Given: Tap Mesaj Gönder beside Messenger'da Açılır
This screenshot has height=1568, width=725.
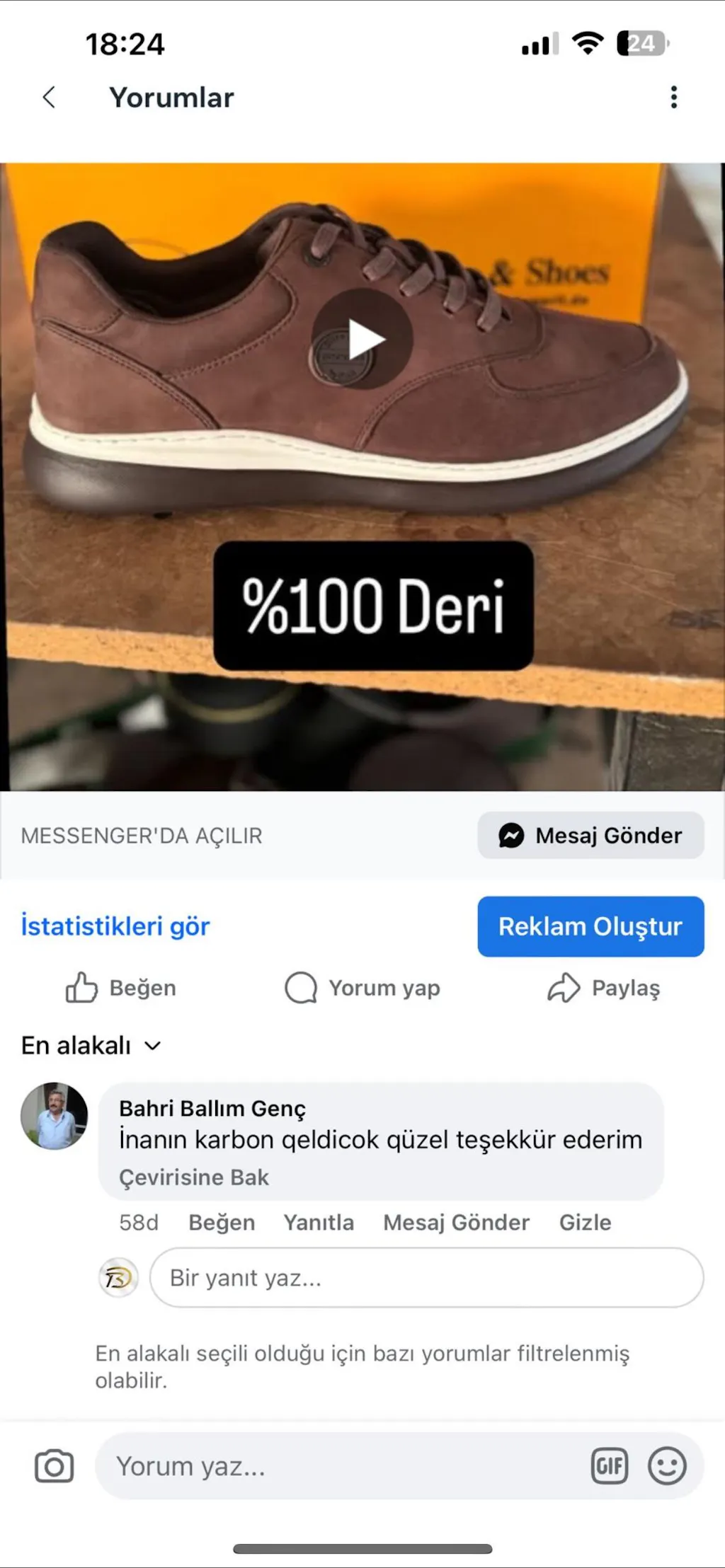Looking at the screenshot, I should point(590,836).
